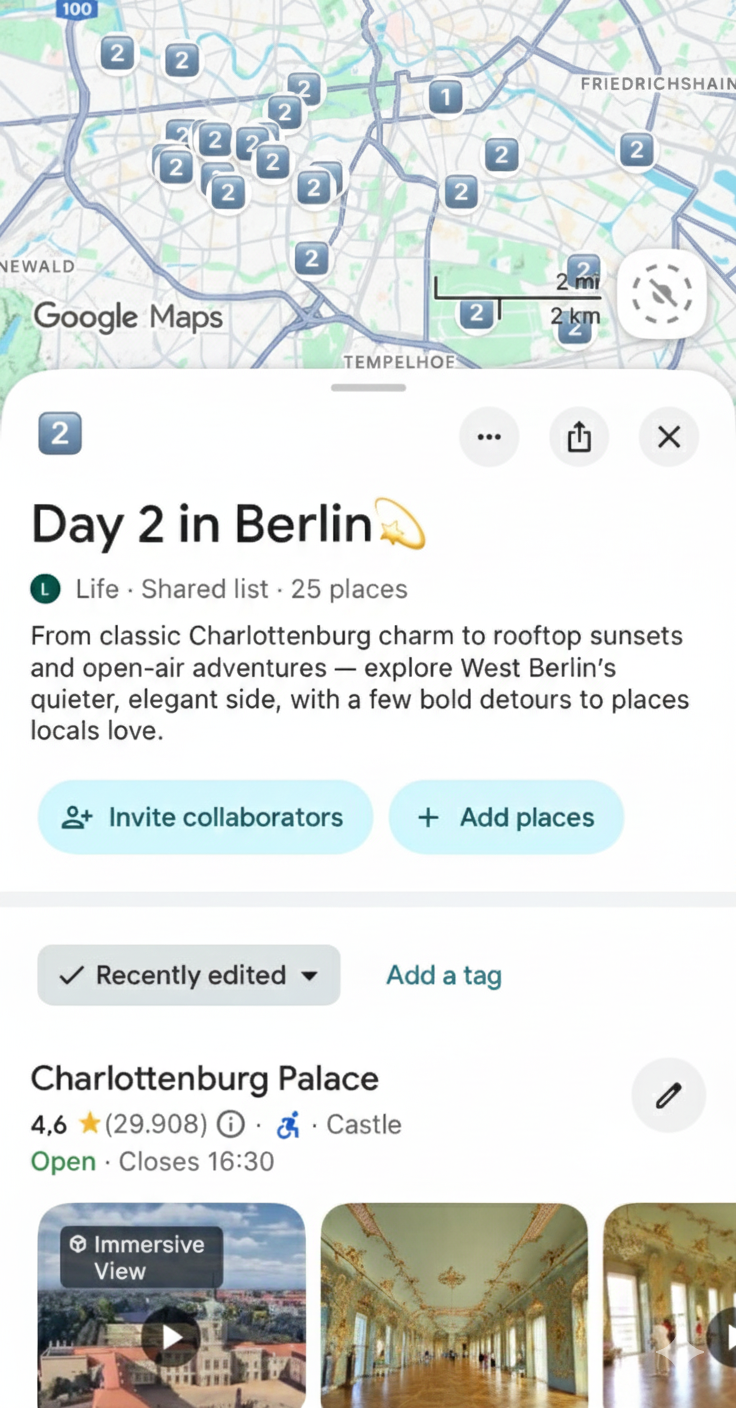The width and height of the screenshot is (736, 1408).
Task: Tap a marker labeled 2 near Tempelhof
Action: pyautogui.click(x=476, y=313)
